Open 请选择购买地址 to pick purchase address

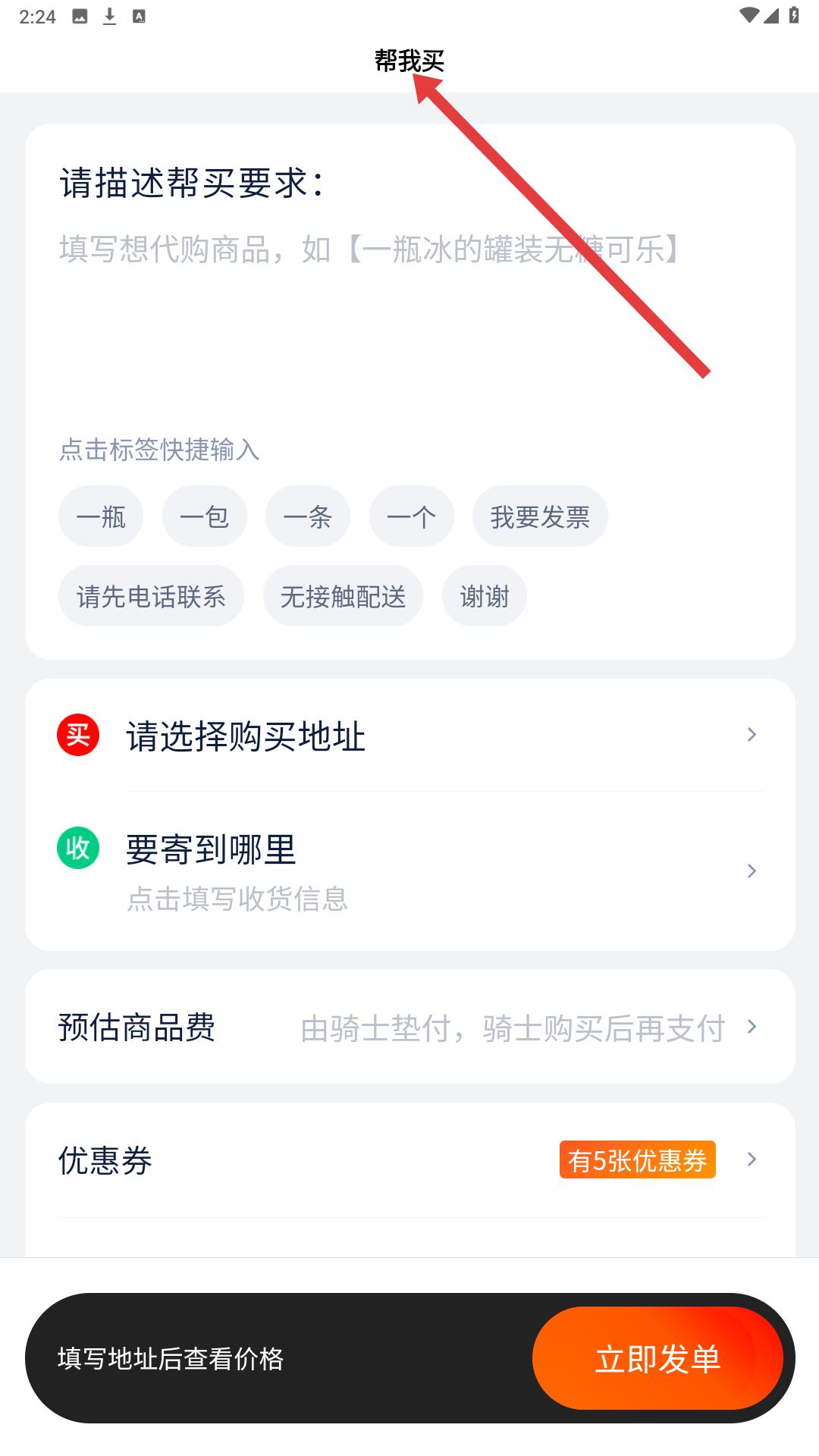(x=409, y=736)
